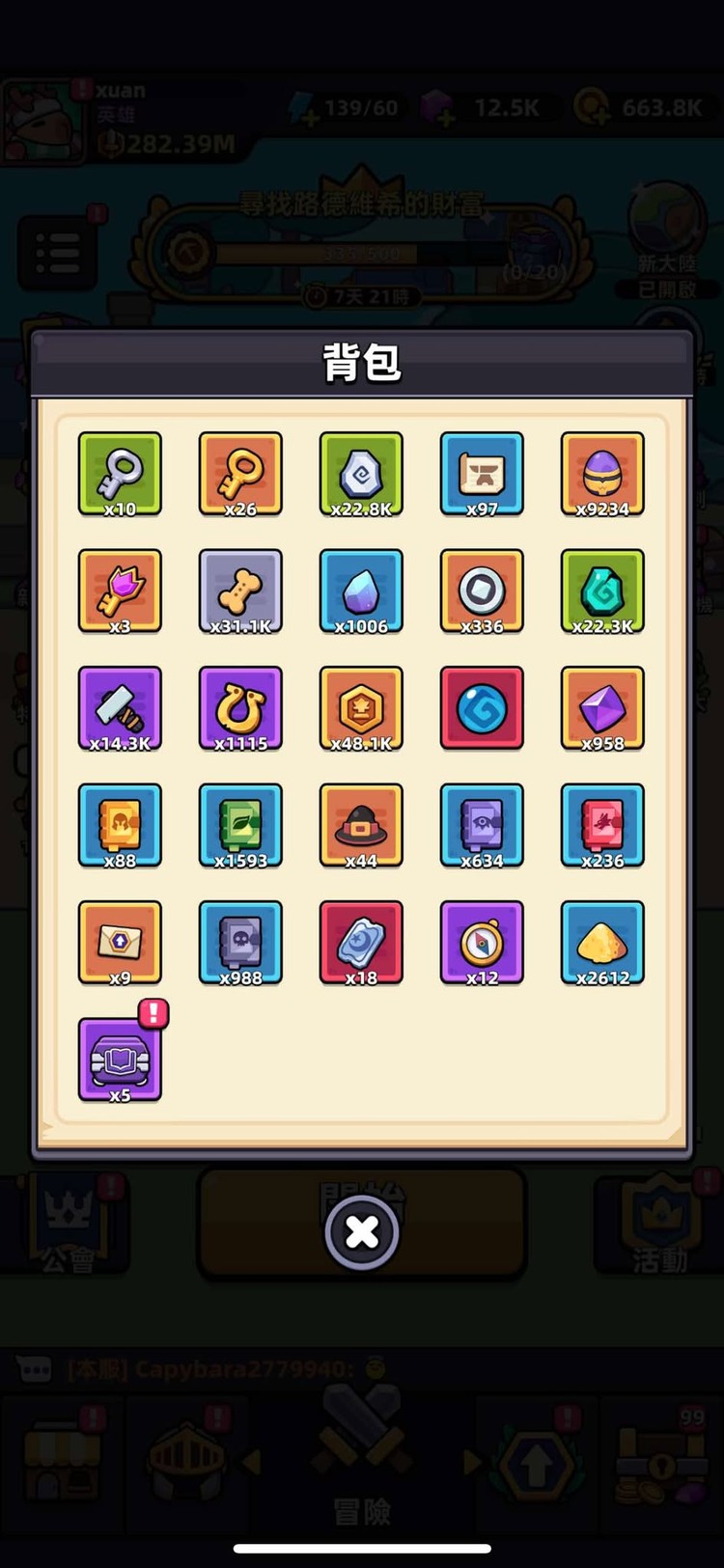The height and width of the screenshot is (1568, 724).
Task: Open the green leaf book x1593
Action: tap(240, 825)
